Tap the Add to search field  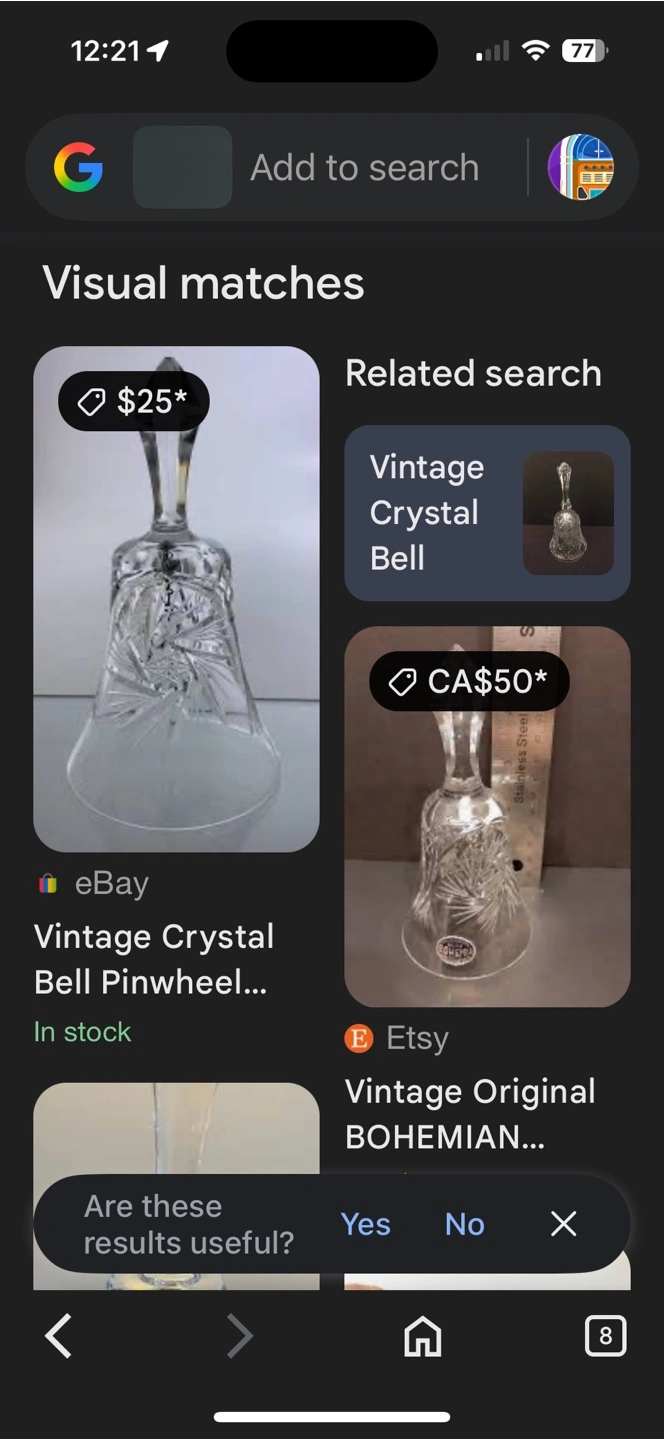tap(365, 168)
